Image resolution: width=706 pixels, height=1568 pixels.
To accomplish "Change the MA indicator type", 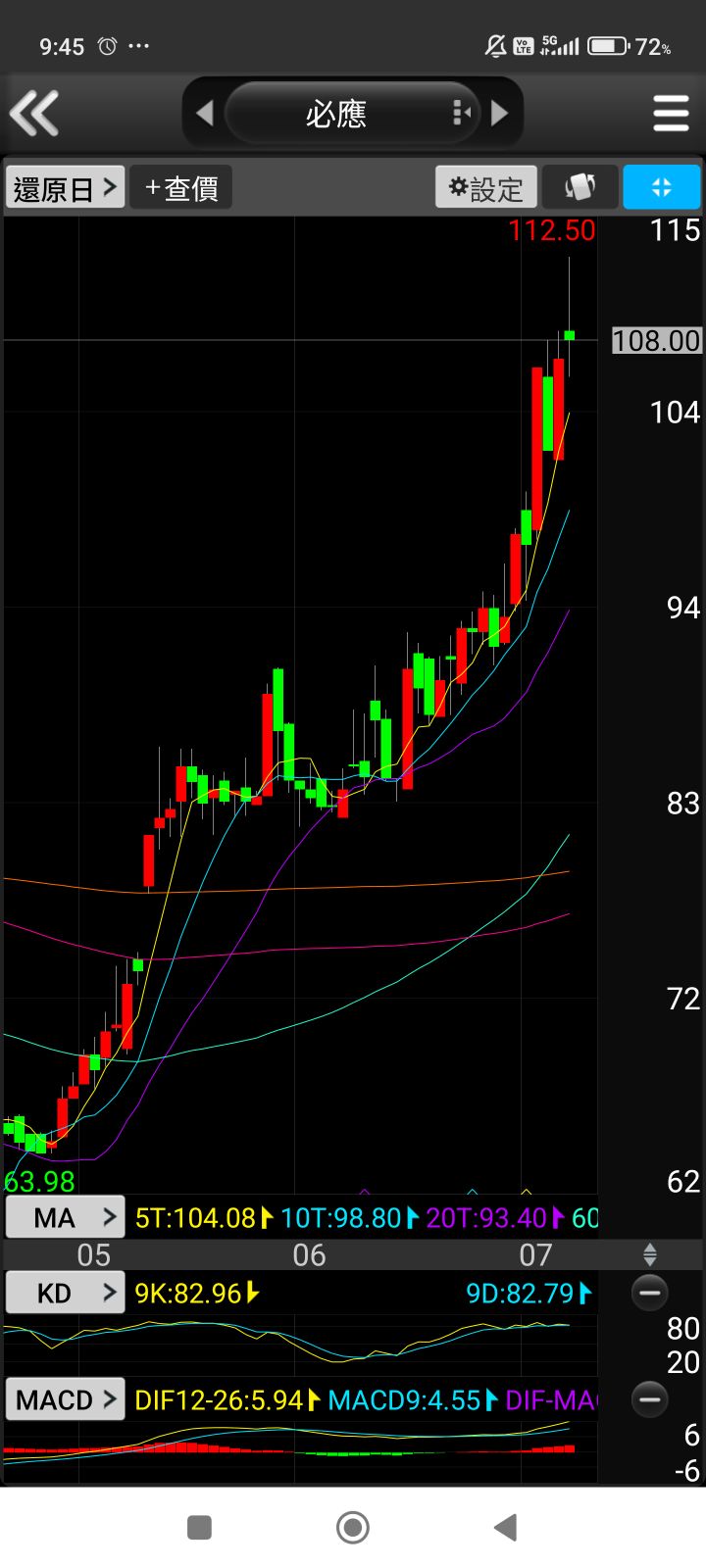I will (x=65, y=1217).
